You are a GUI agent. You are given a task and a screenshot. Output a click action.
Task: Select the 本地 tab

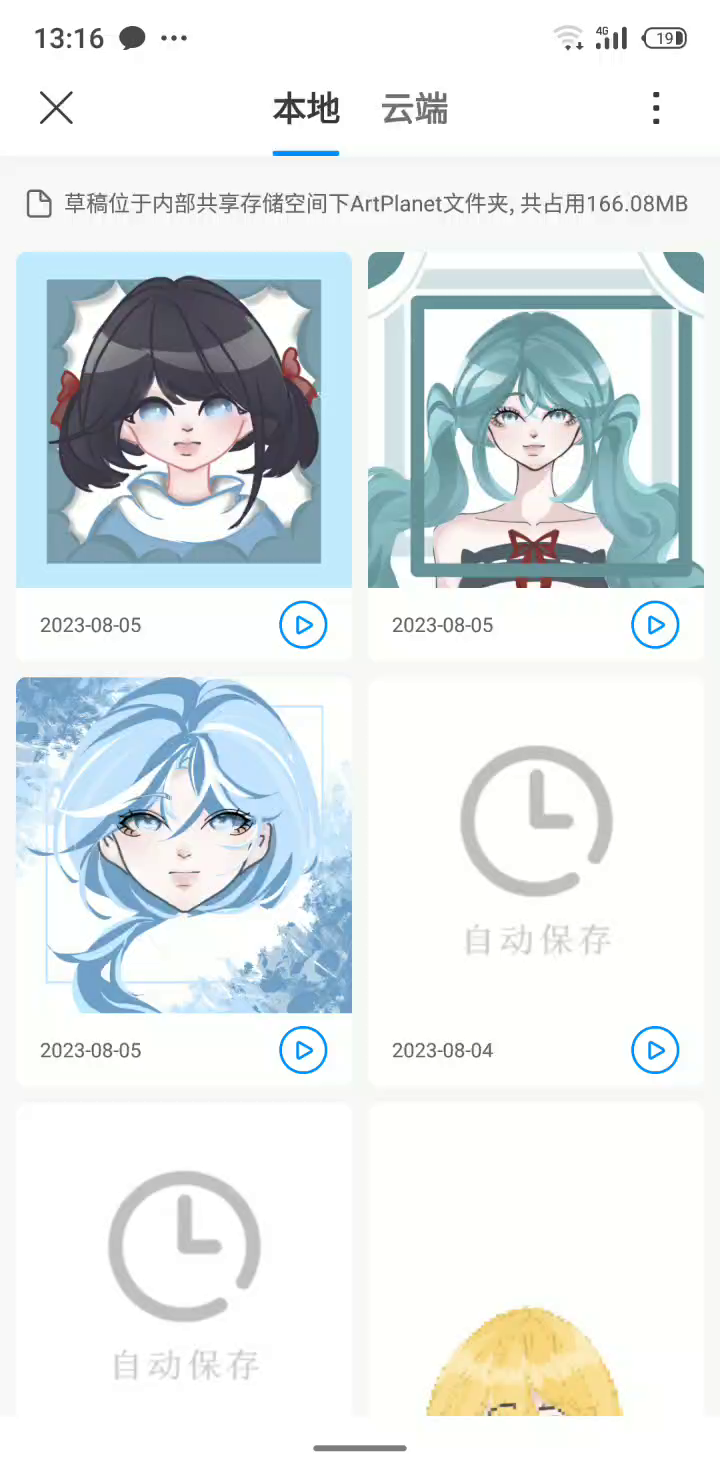click(x=306, y=109)
